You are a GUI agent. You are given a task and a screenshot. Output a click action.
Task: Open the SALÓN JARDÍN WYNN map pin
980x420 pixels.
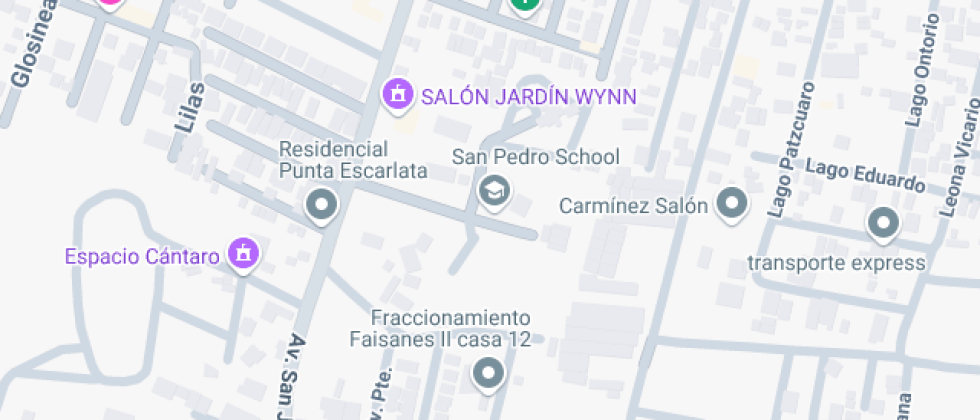point(398,95)
